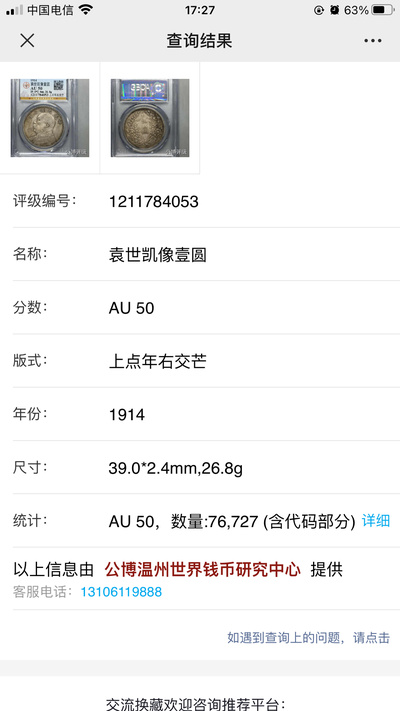View the coin reverse photo
Viewport: 400px width, 711px height.
pyautogui.click(x=150, y=118)
